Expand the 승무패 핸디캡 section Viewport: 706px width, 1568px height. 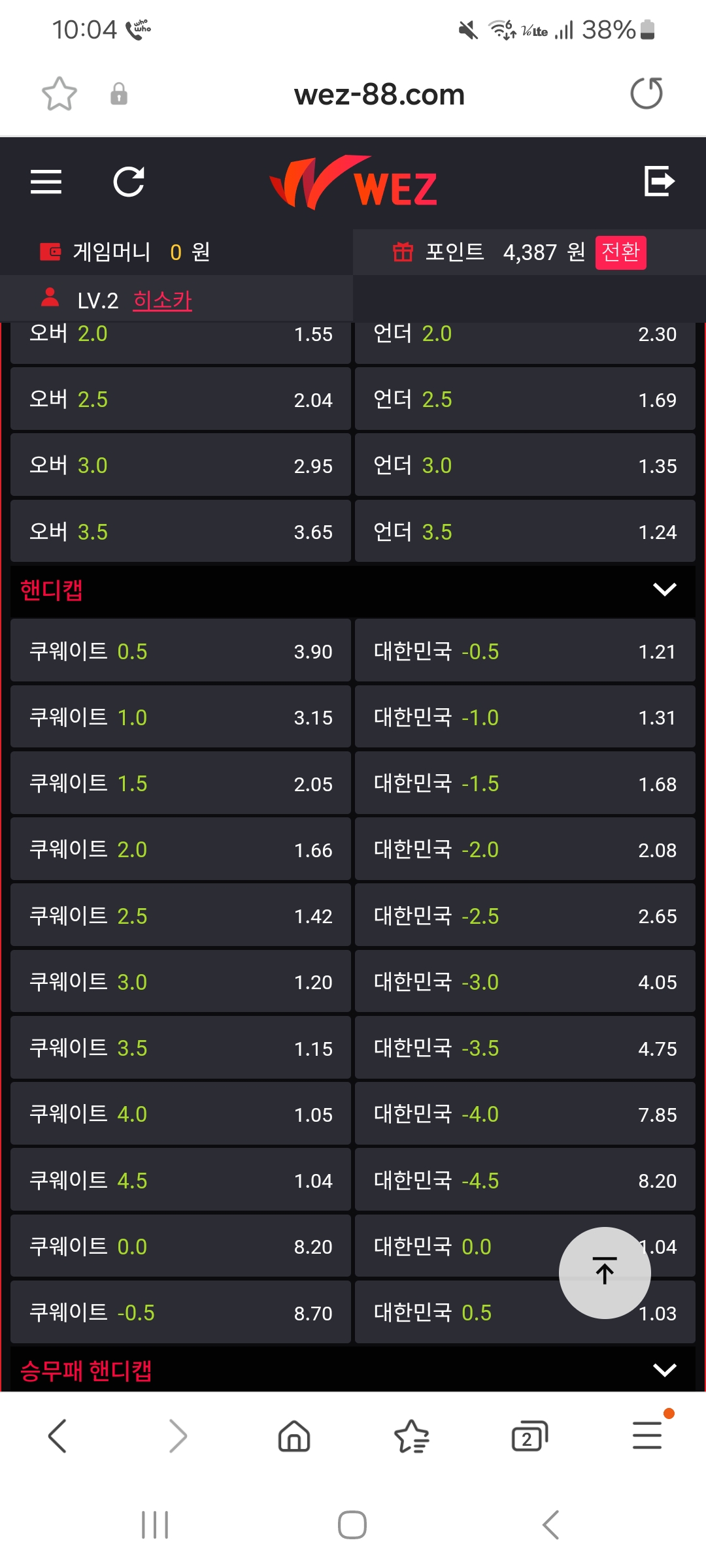(664, 1369)
